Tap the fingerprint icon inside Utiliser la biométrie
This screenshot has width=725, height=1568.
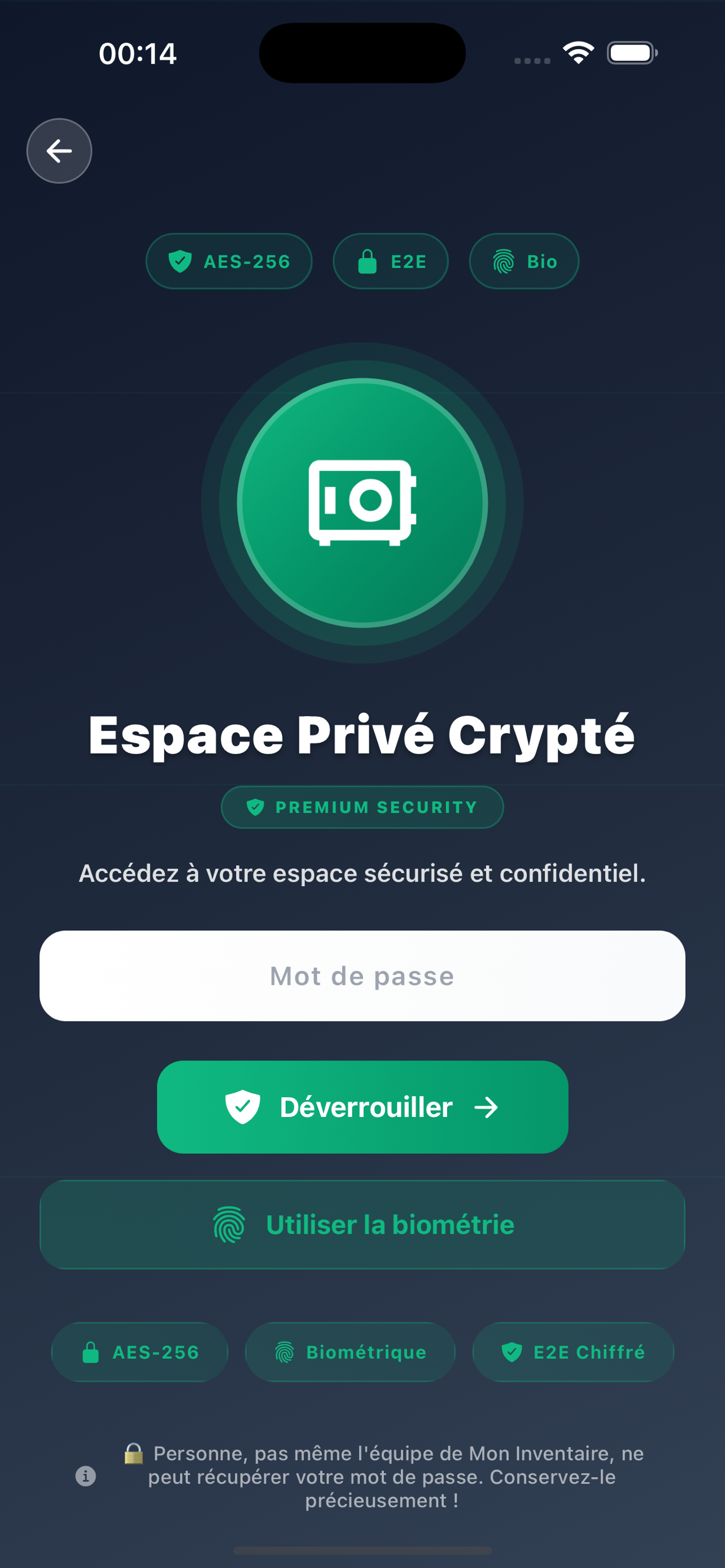tap(229, 1225)
